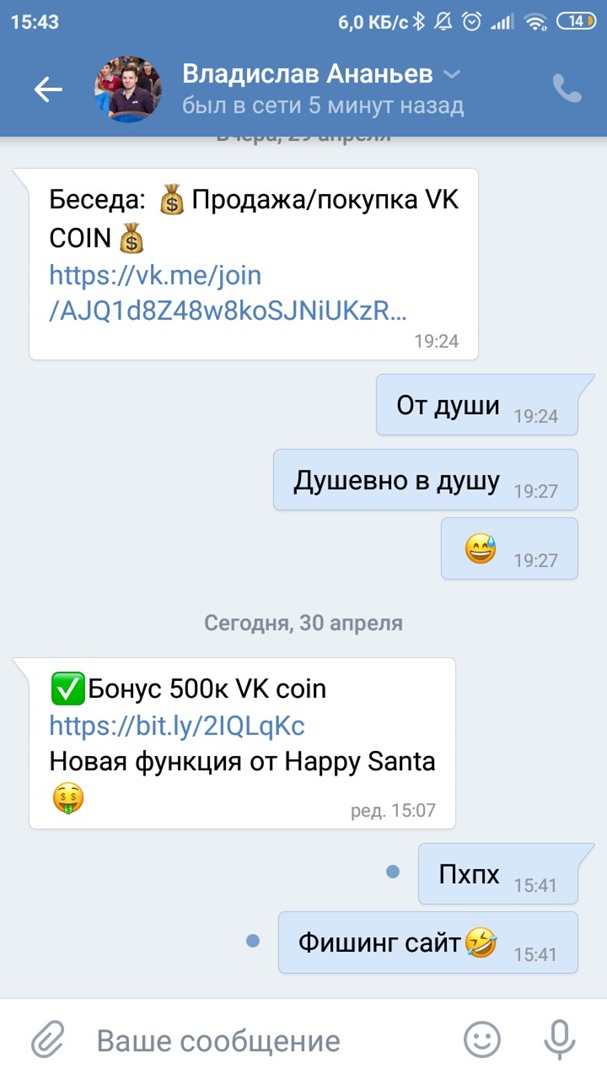
Task: Open Владислав Ананьев's profile avatar
Action: (128, 89)
